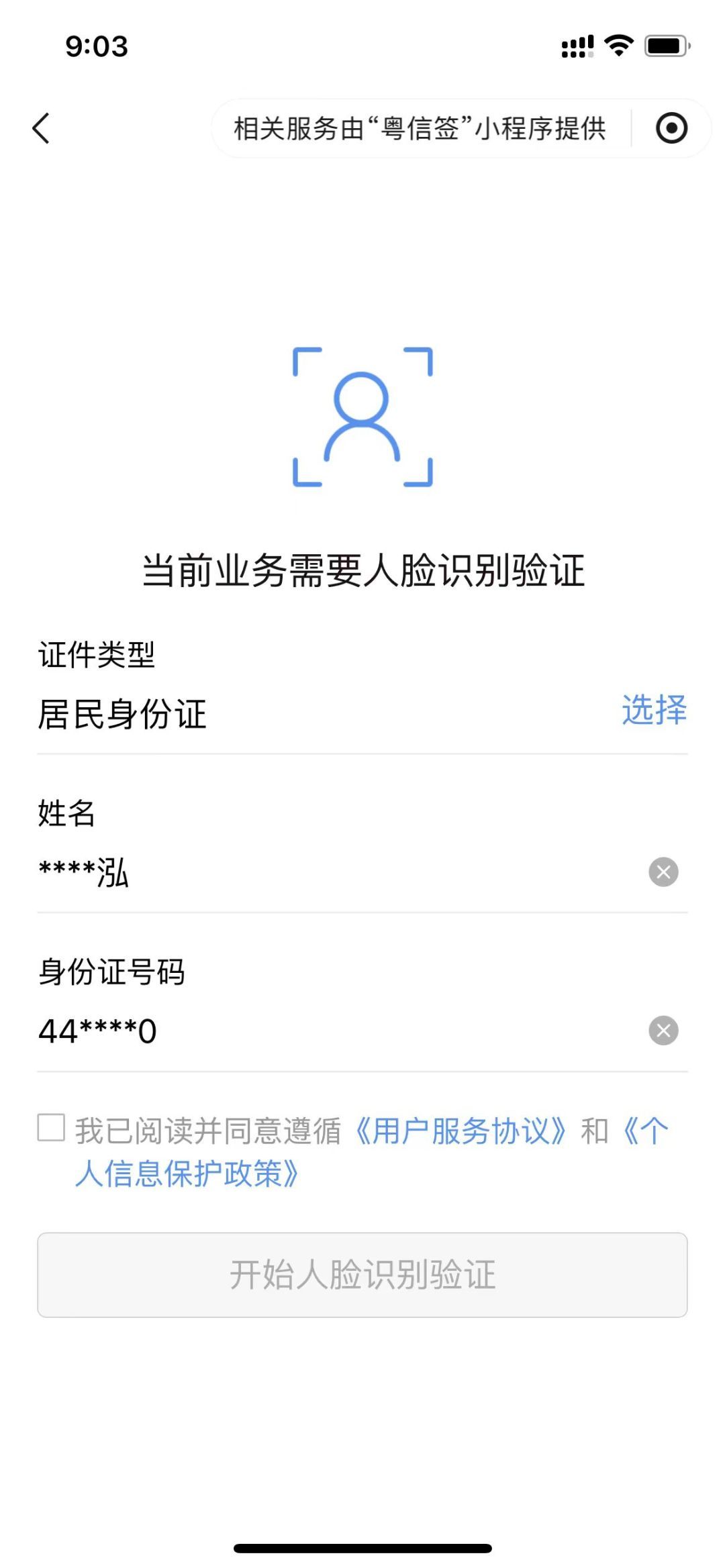This screenshot has height=1568, width=725.
Task: Tap 开始人脸识别验证 button
Action: 362,1275
